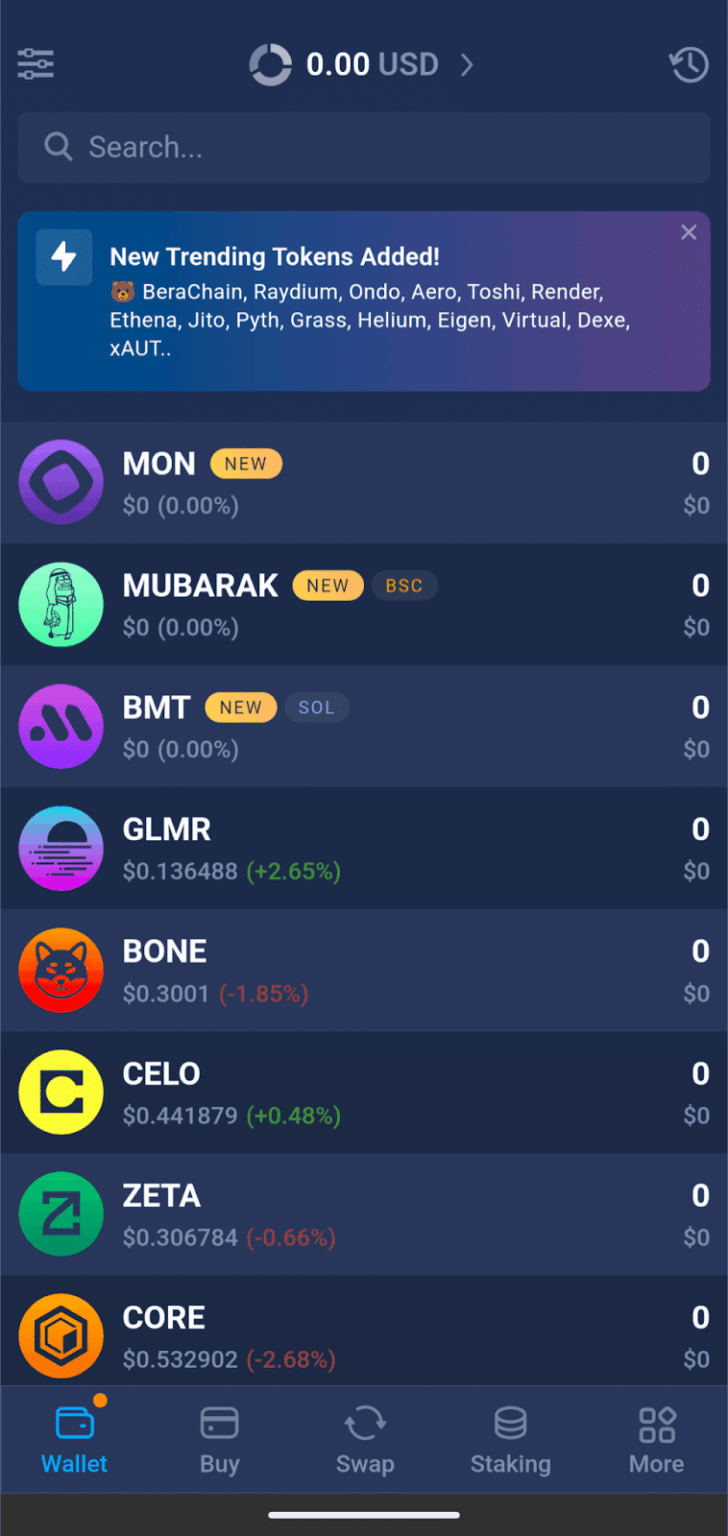View the 0.00 USD portfolio balance
The width and height of the screenshot is (728, 1536).
pyautogui.click(x=362, y=65)
